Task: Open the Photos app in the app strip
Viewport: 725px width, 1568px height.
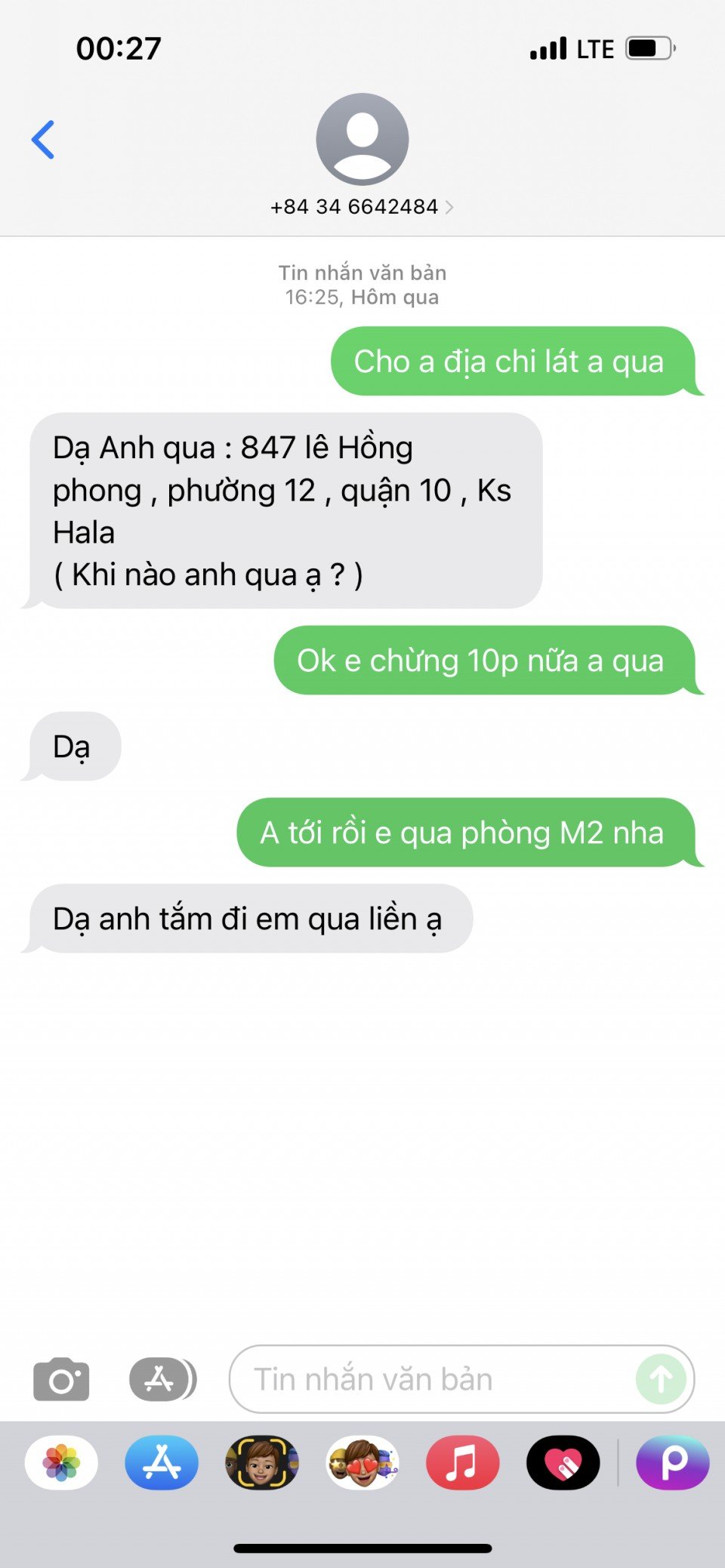Action: click(x=61, y=1462)
